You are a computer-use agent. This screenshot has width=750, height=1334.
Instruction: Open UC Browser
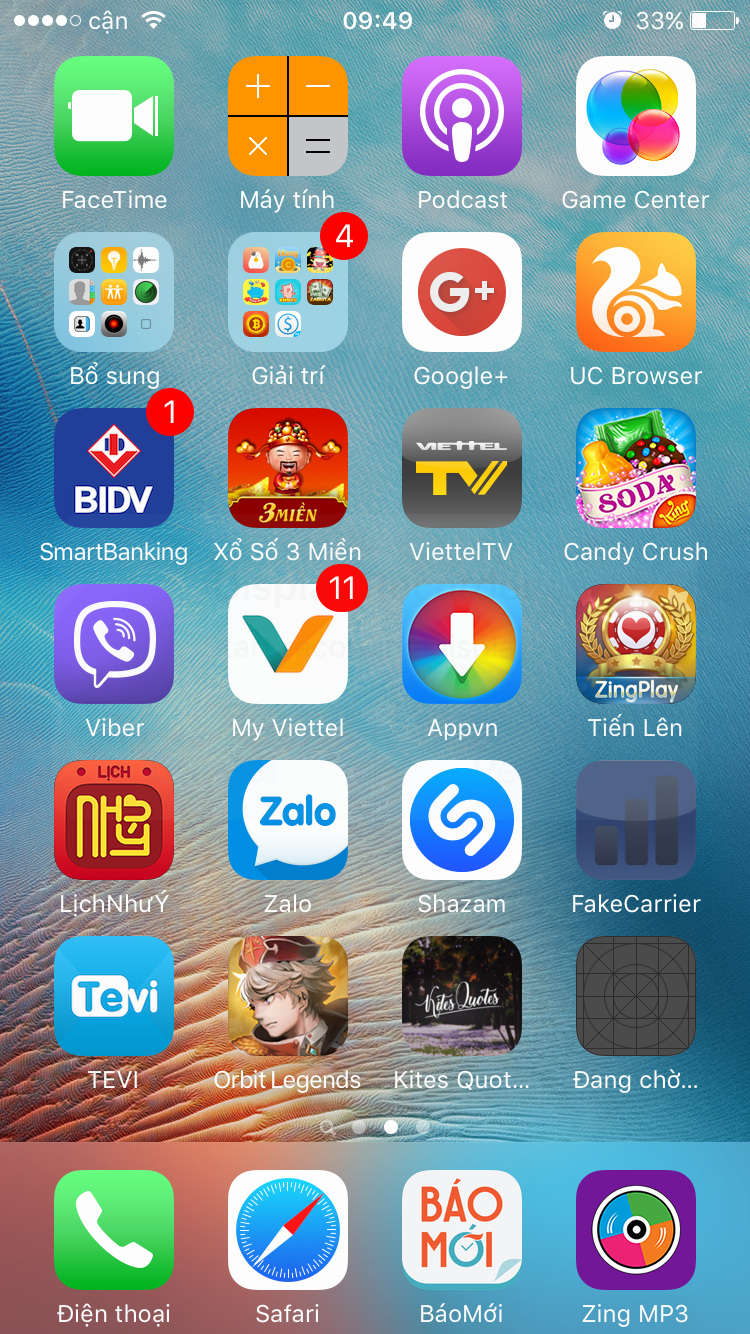click(x=636, y=292)
